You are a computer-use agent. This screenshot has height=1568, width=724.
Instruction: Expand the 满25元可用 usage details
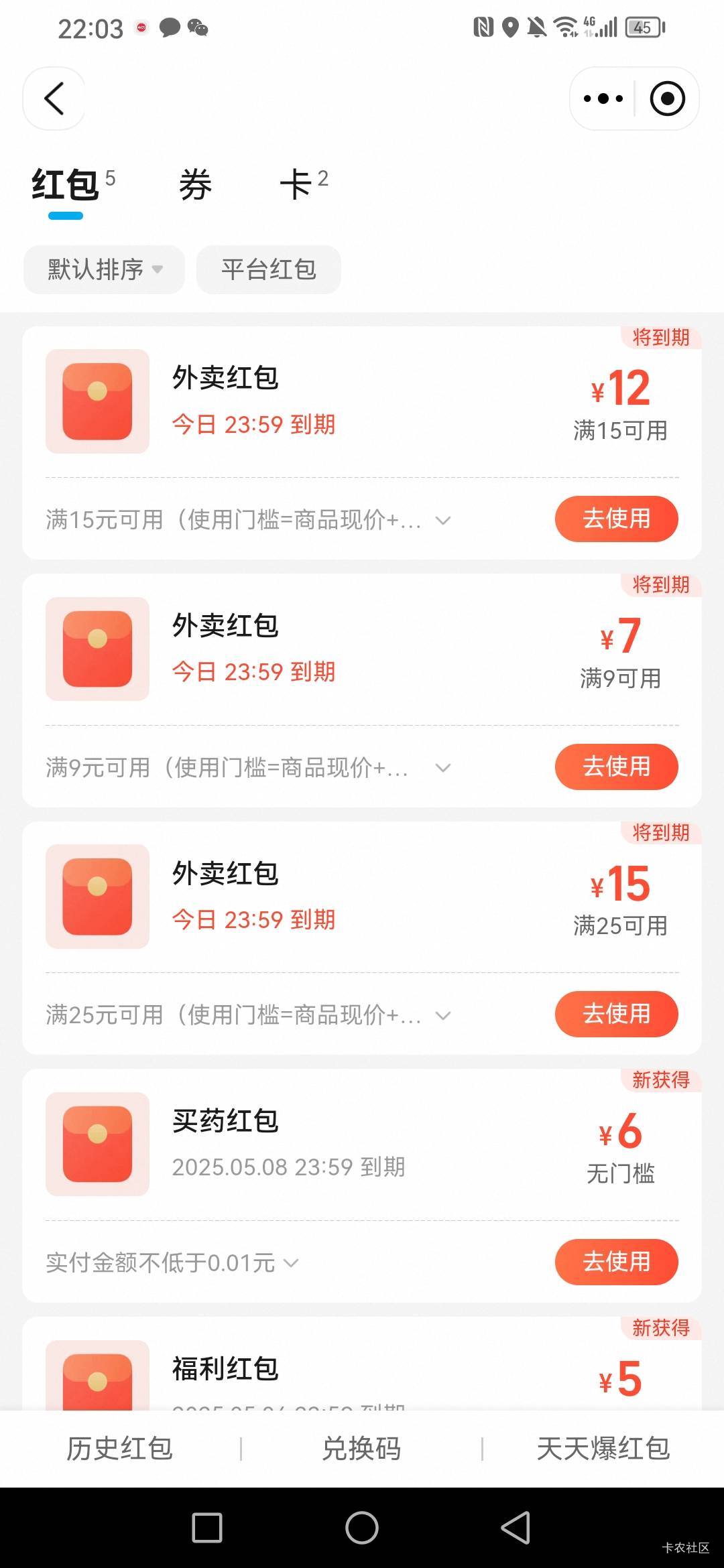[x=248, y=1015]
